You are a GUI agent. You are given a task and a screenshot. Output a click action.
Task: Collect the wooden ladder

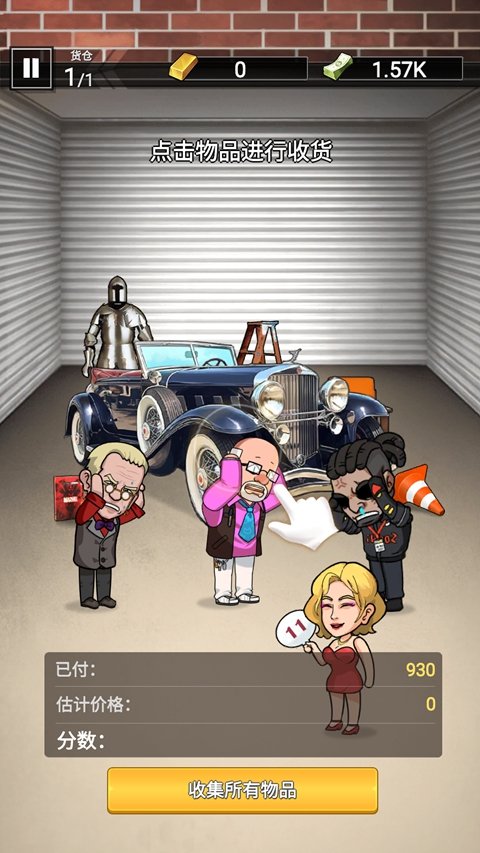pyautogui.click(x=260, y=342)
